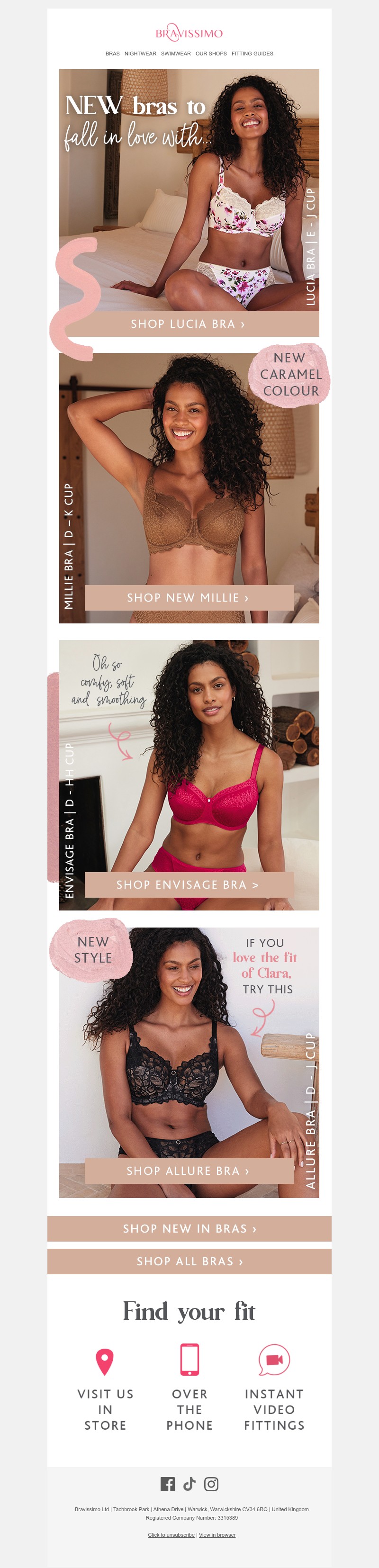Open the NIGHTWEAR navigation link
Image resolution: width=379 pixels, height=1568 pixels.
coord(140,54)
